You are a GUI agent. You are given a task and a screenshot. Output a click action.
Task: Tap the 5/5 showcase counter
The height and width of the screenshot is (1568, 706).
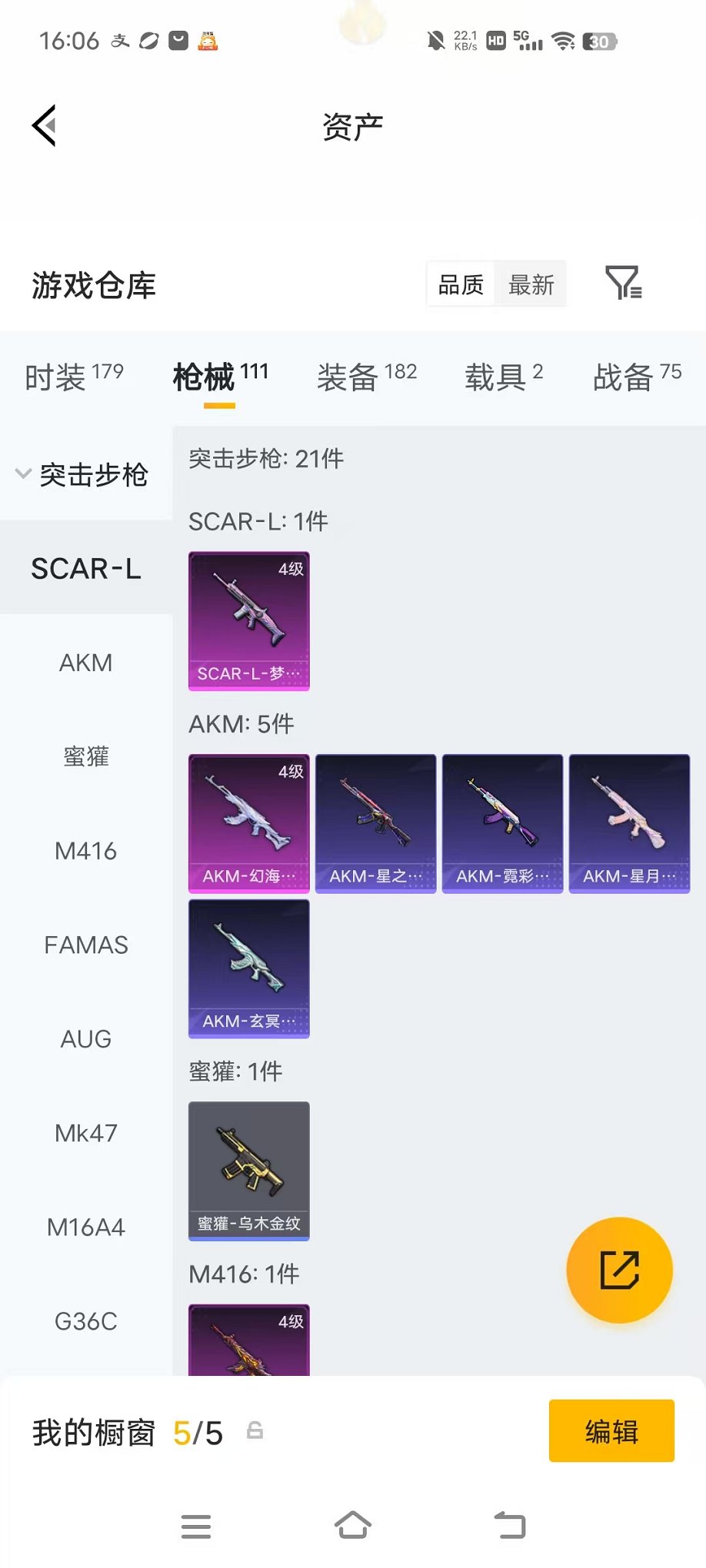(x=198, y=1430)
